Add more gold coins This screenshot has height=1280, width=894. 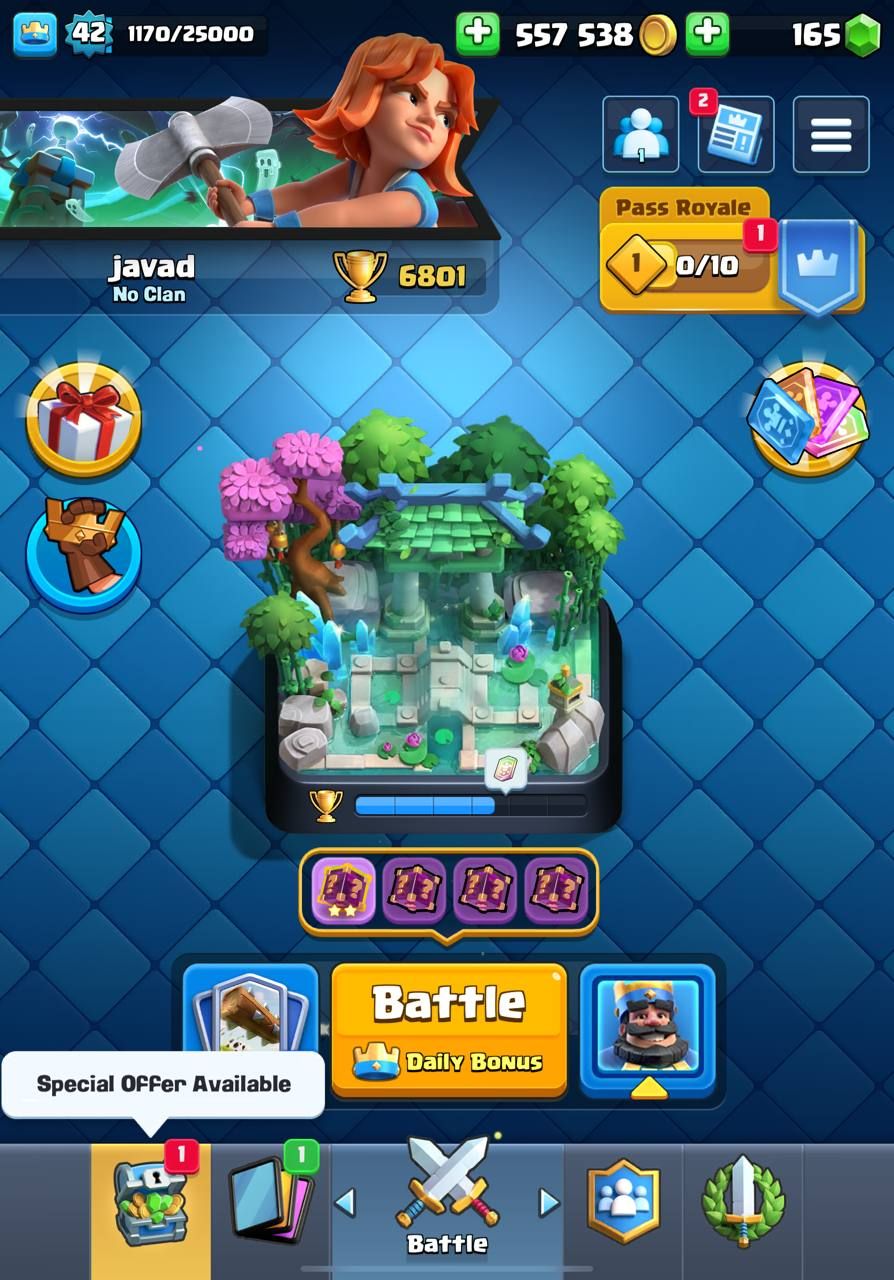tap(478, 34)
